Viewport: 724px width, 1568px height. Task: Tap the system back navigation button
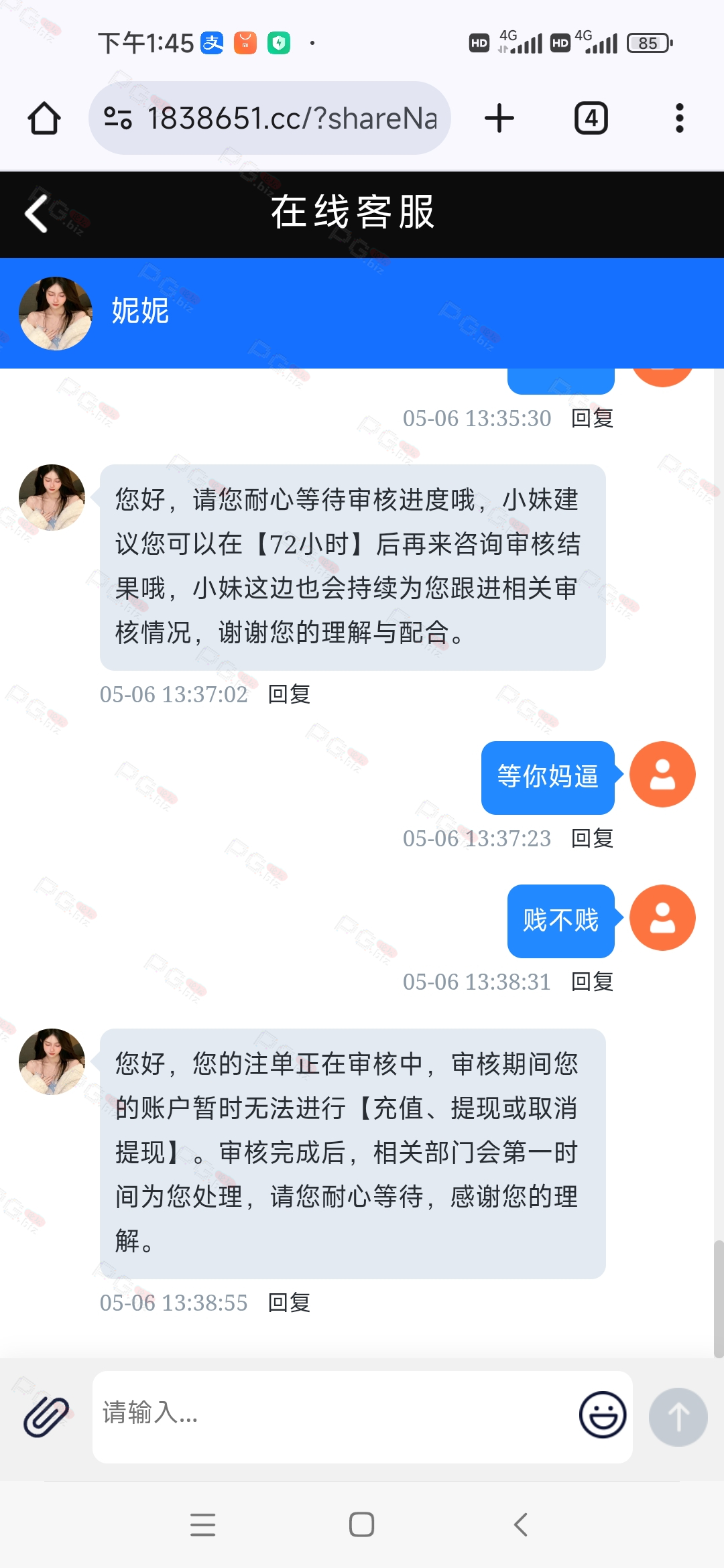pyautogui.click(x=521, y=1524)
